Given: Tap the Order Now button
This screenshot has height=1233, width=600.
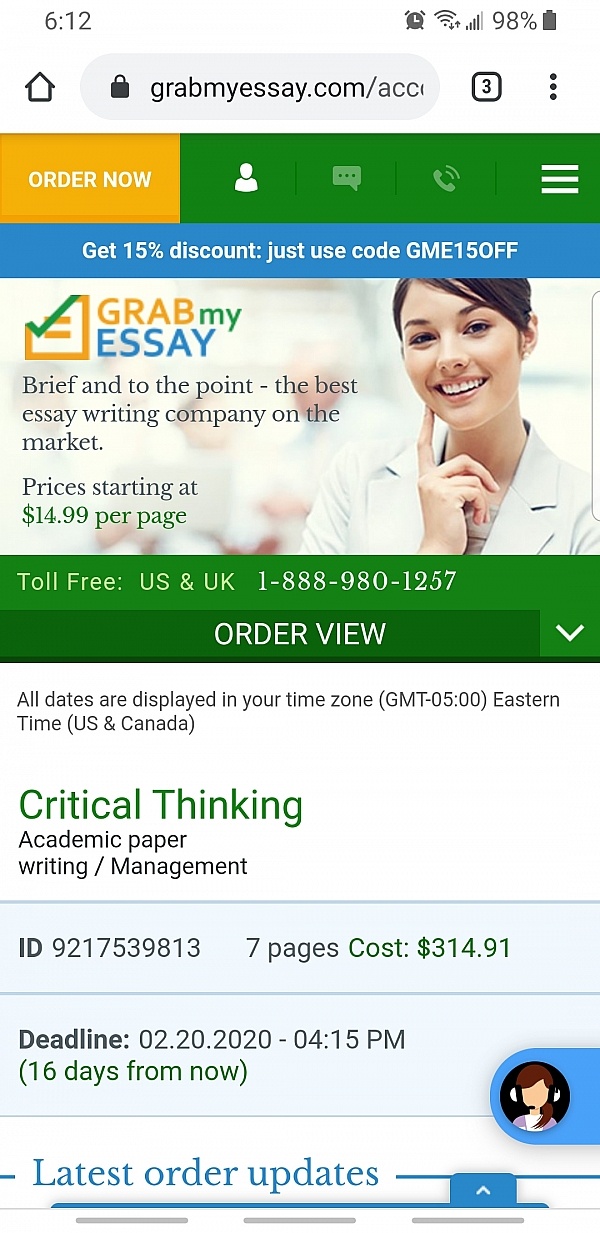Looking at the screenshot, I should tap(90, 179).
